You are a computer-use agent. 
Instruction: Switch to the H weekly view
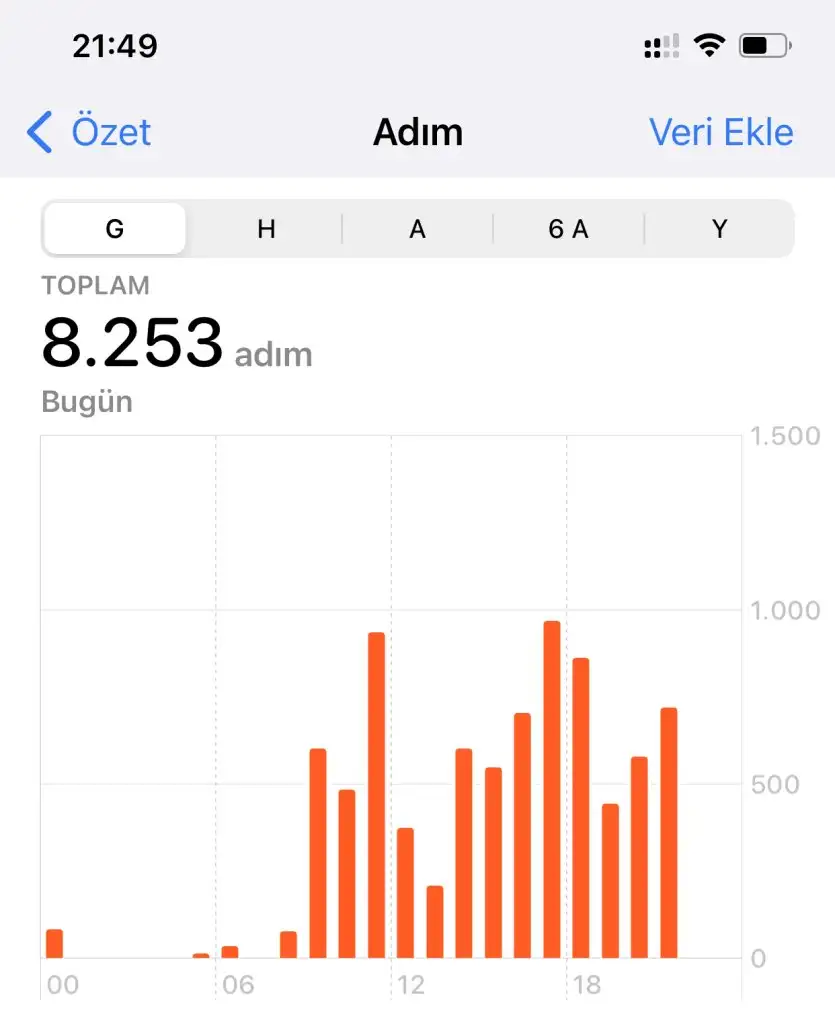click(266, 229)
